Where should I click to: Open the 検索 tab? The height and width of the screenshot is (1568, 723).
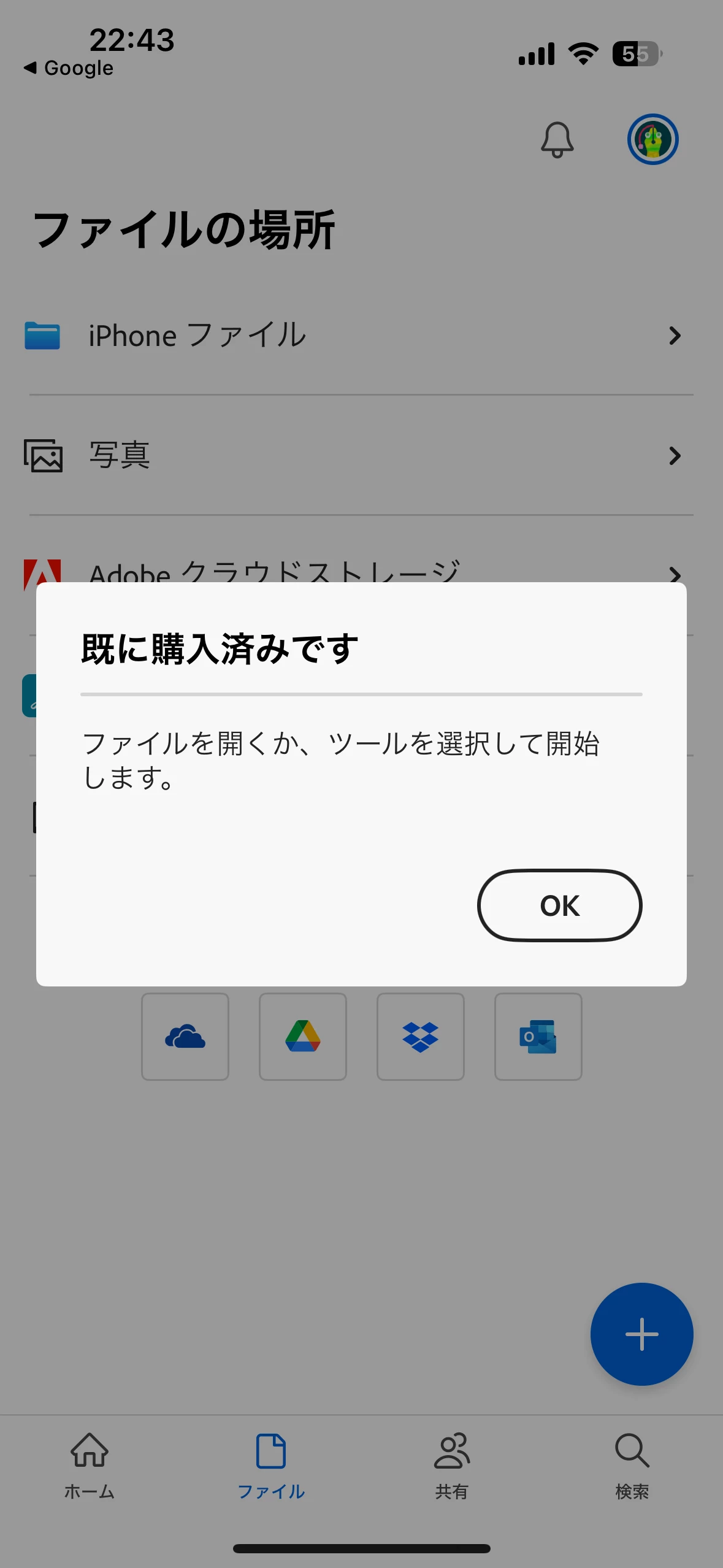pos(632,1466)
